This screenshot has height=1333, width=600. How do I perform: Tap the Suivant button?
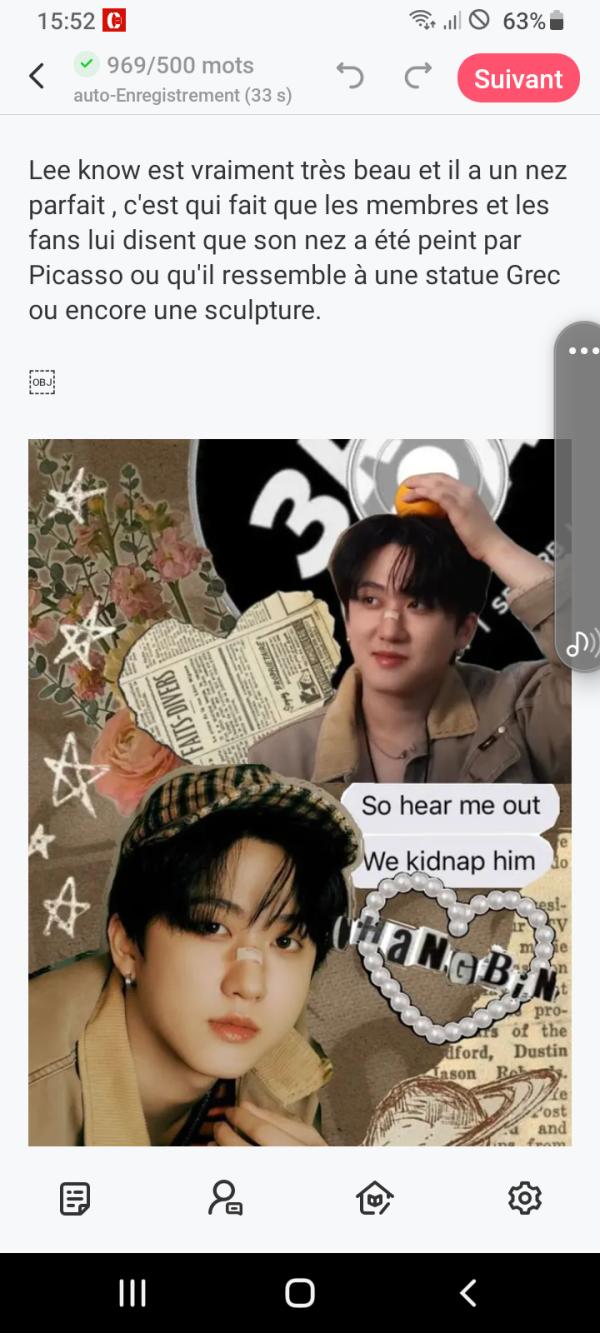[518, 79]
